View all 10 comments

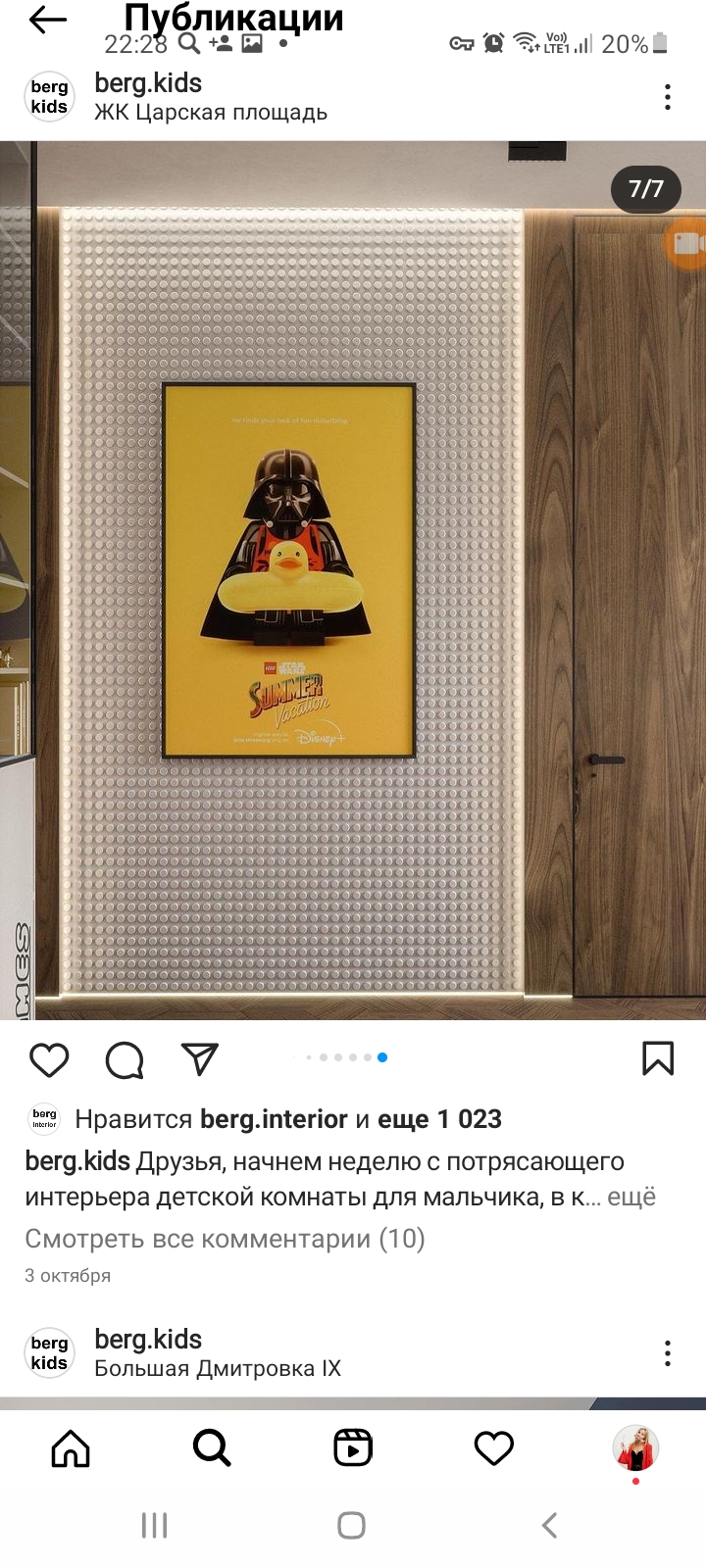point(225,1239)
